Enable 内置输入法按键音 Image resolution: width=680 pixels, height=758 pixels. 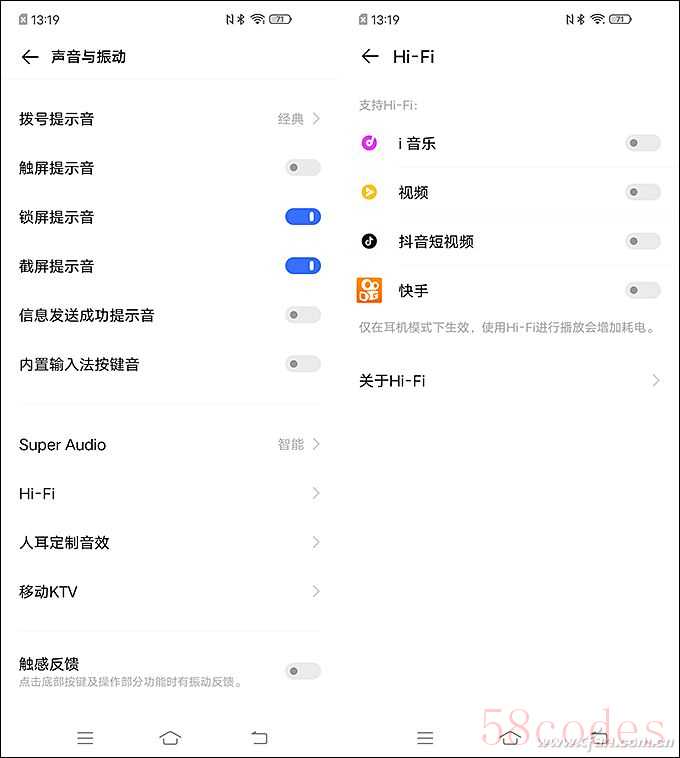(303, 364)
